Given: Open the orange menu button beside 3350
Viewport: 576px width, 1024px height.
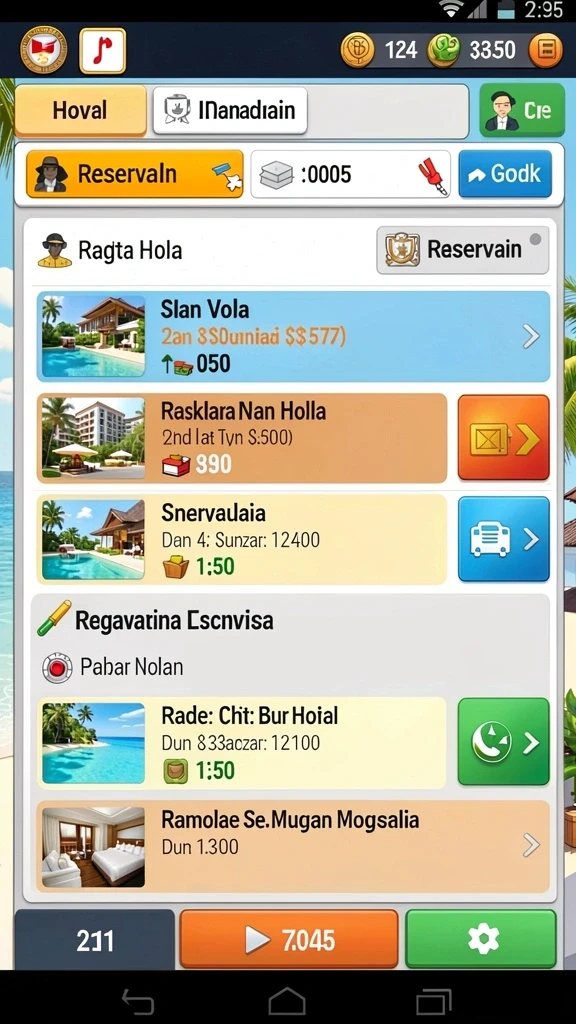Looking at the screenshot, I should click(545, 50).
